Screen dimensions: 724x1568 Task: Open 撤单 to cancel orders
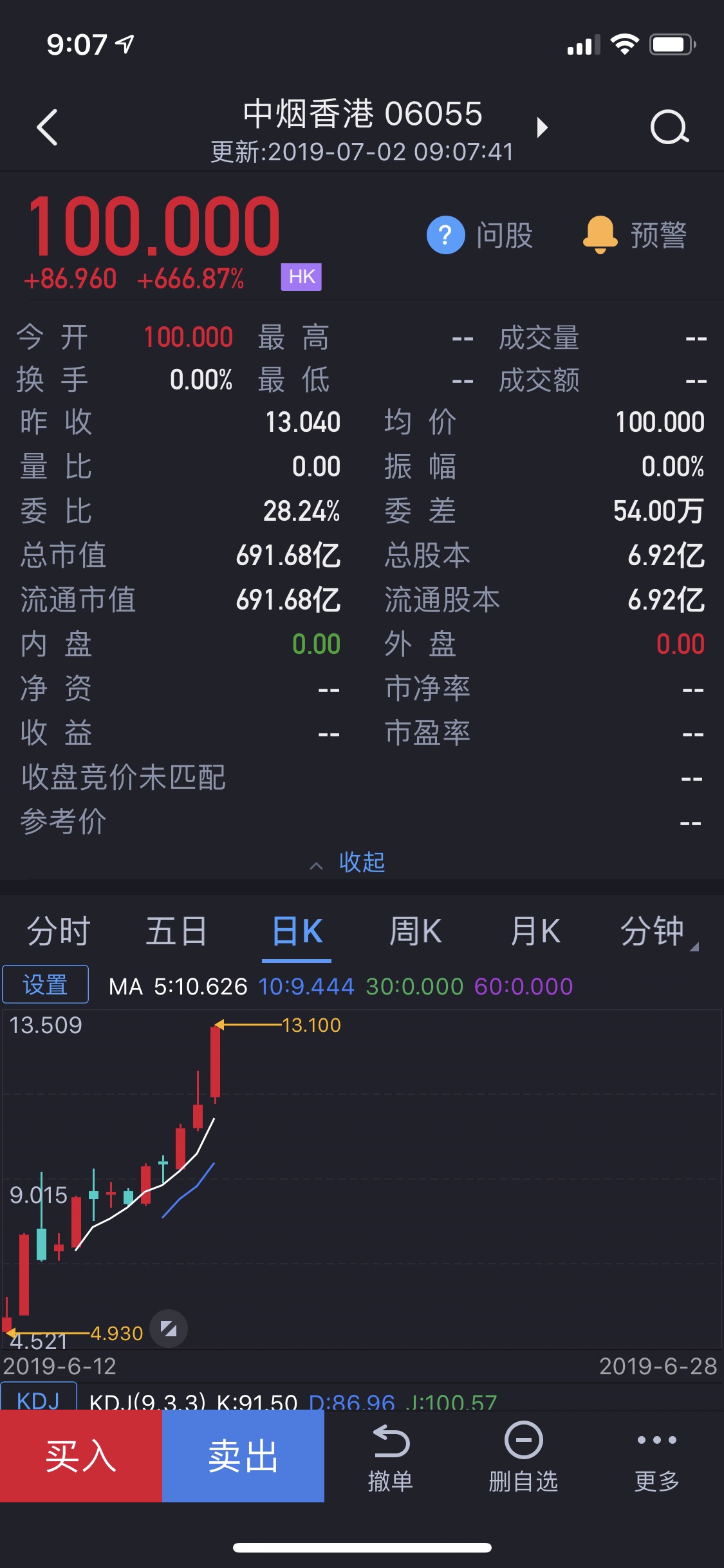tap(391, 1457)
